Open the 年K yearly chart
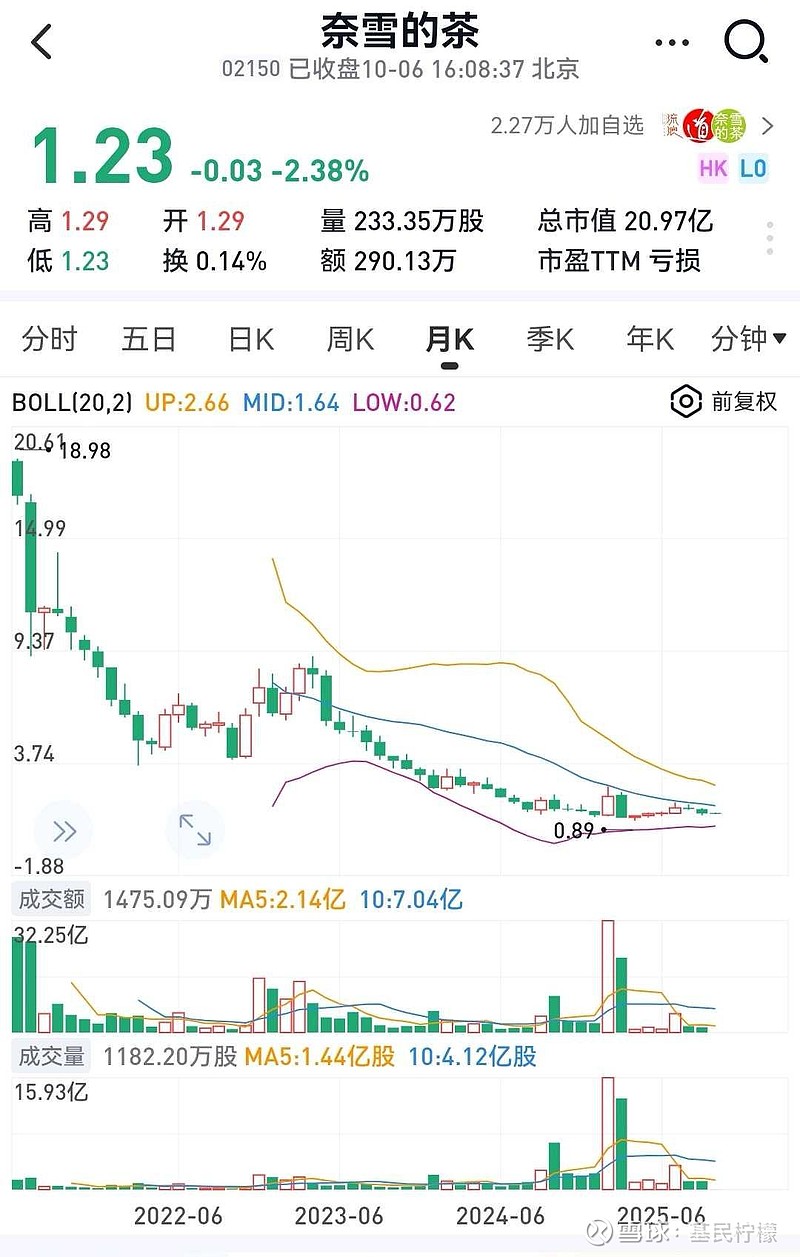The height and width of the screenshot is (1257, 800). point(650,340)
